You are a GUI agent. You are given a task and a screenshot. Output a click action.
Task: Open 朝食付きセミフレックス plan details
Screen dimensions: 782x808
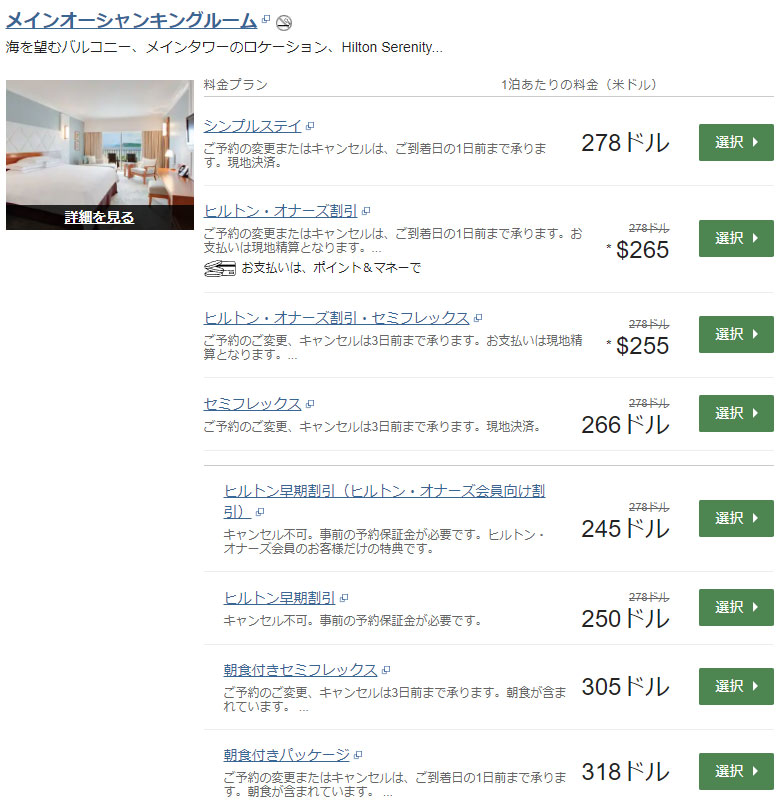[x=300, y=670]
